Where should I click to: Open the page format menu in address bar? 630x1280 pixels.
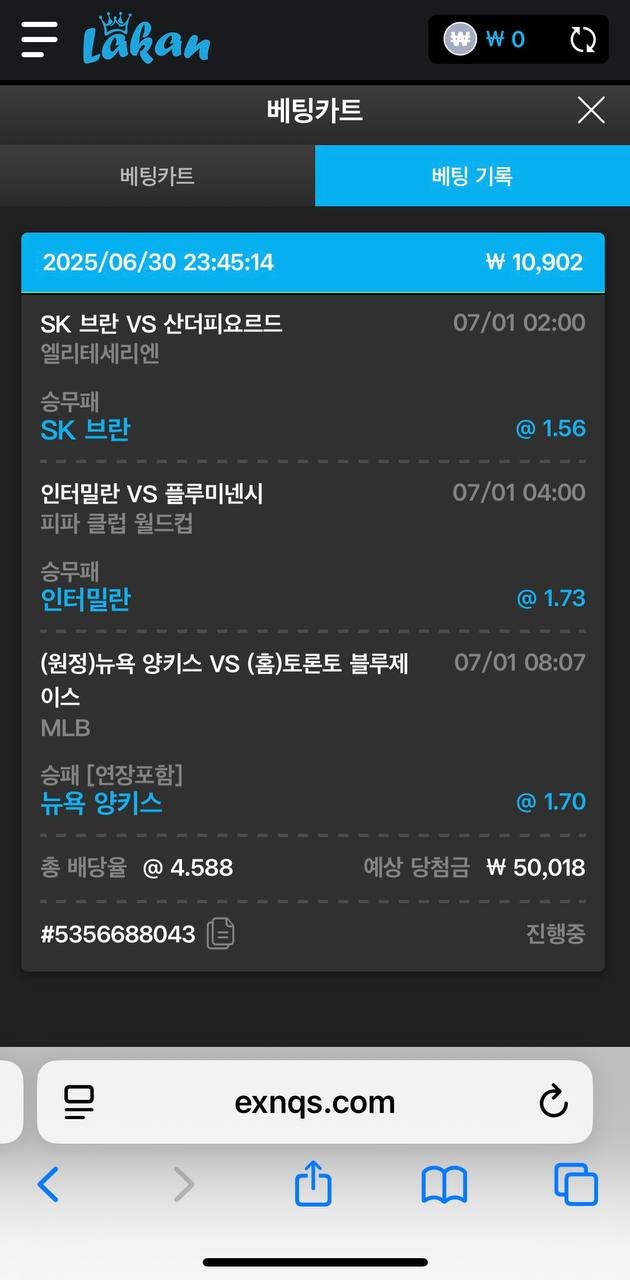coord(79,1102)
